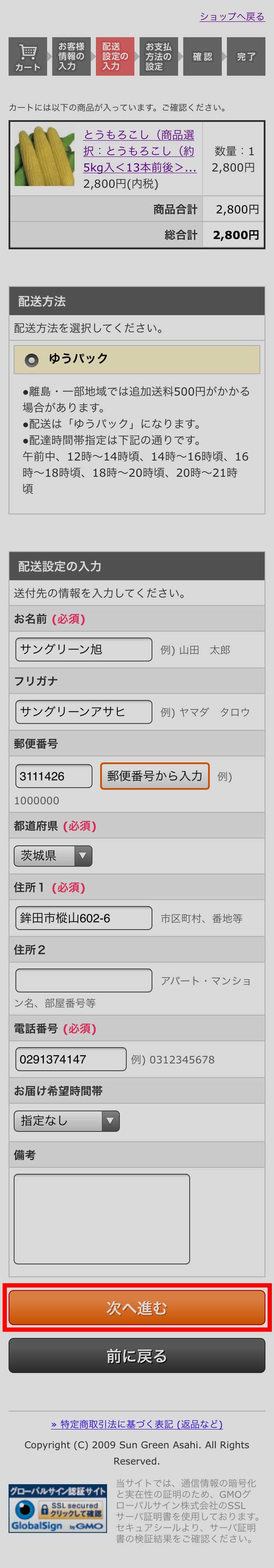Edit the フリガナ field

83,712
